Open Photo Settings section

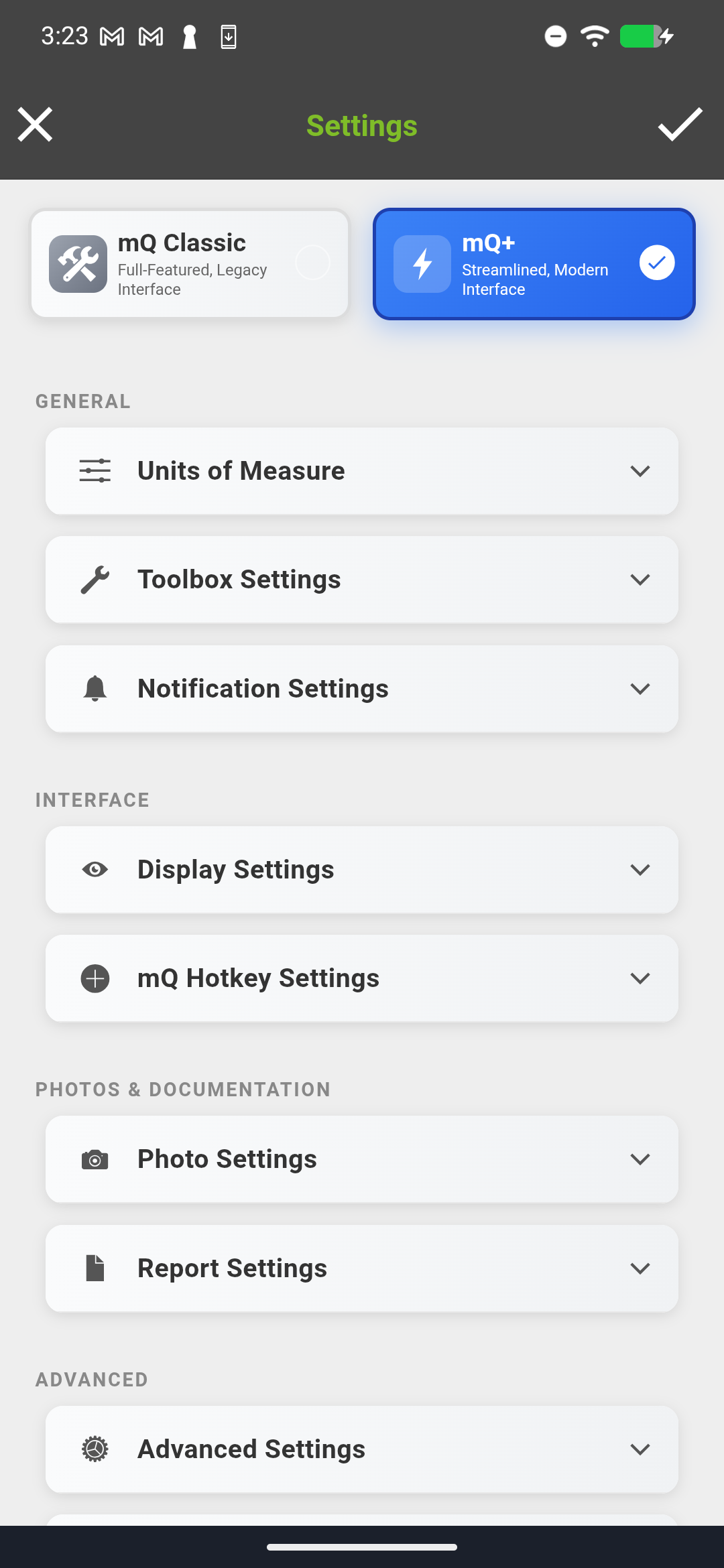(x=362, y=1159)
